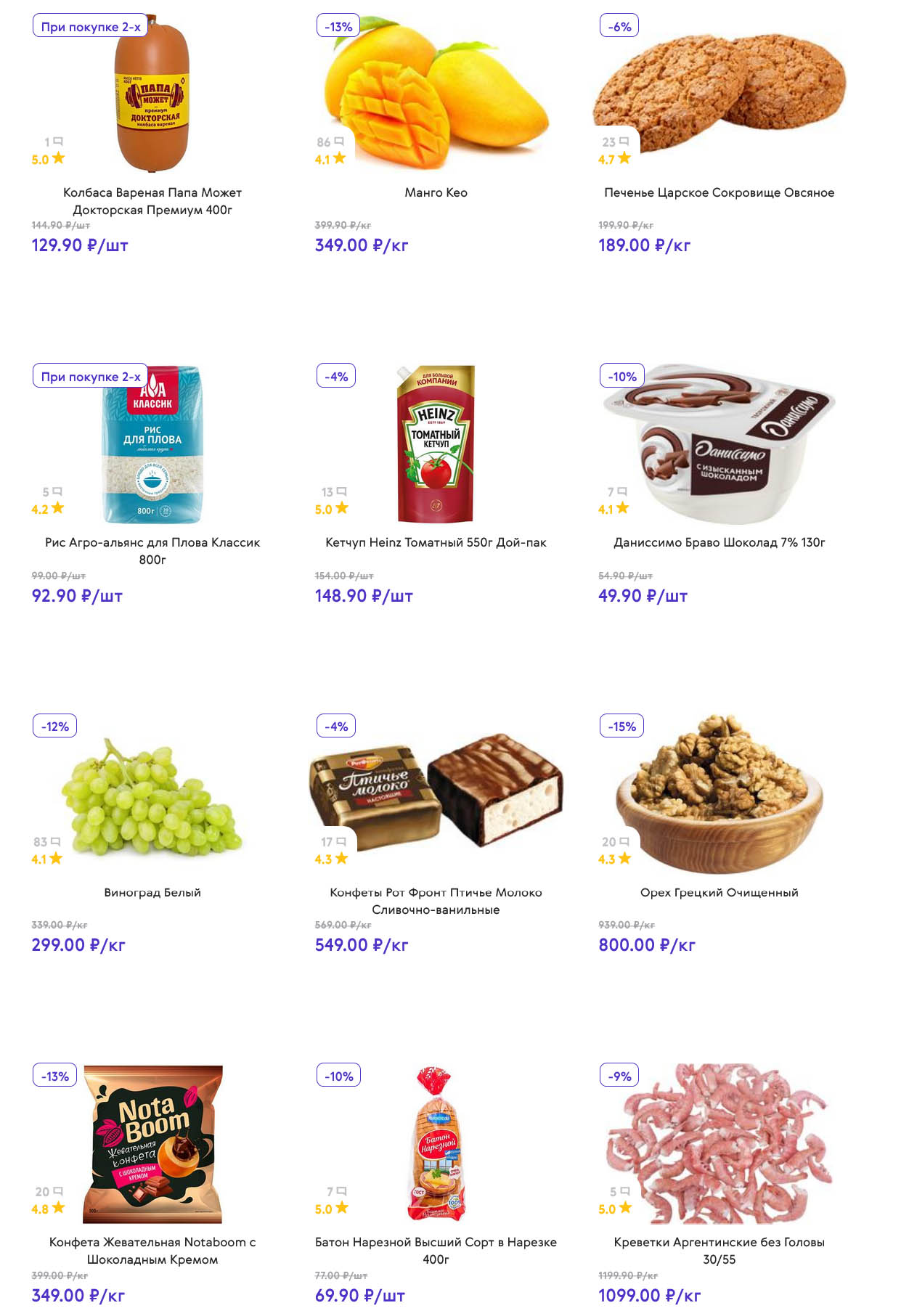
Task: Open Конфета Жевательная Notaboom product card
Action: (x=152, y=1250)
